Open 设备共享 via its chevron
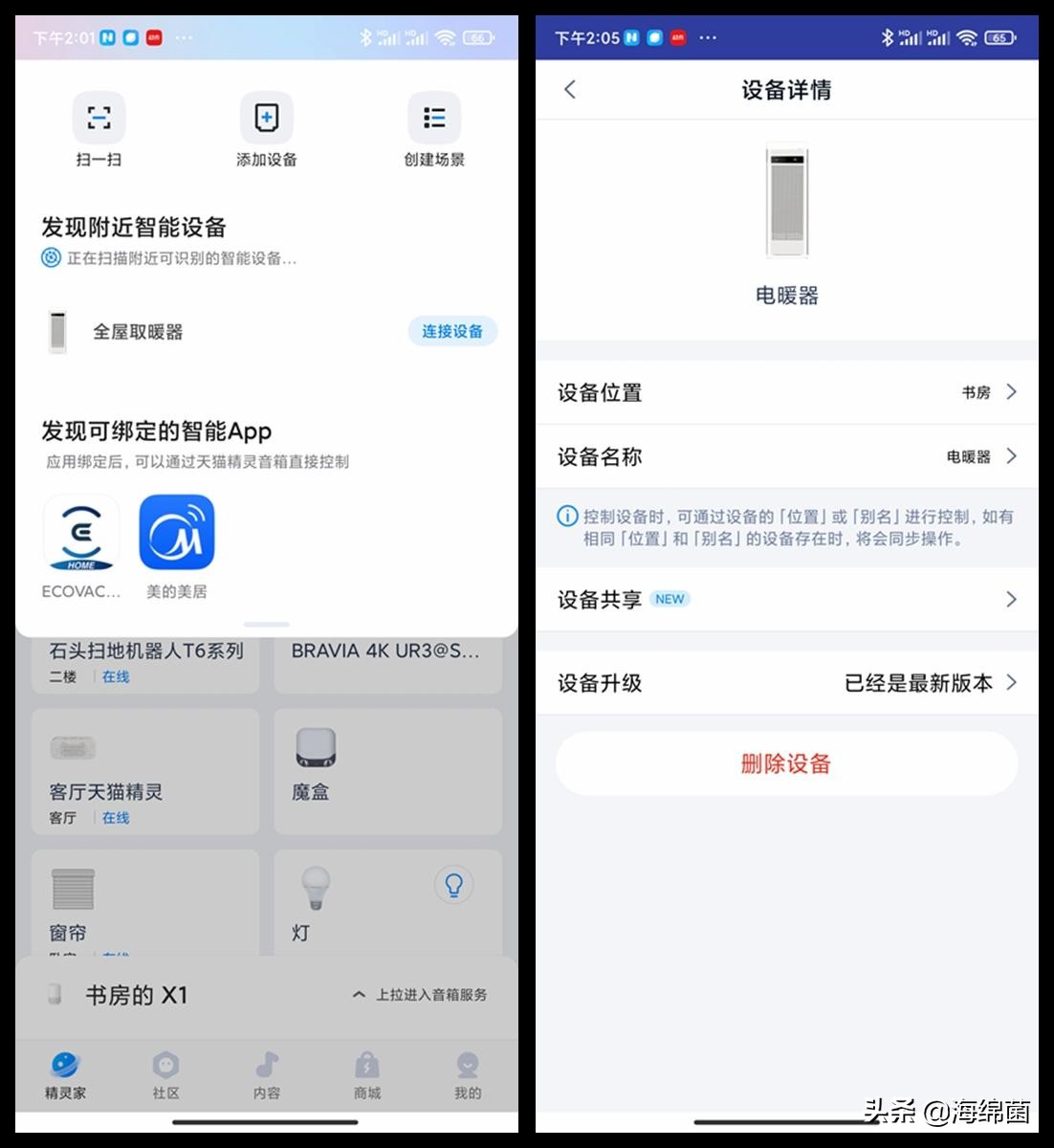Screen dimensions: 1054x1148 tap(1010, 600)
